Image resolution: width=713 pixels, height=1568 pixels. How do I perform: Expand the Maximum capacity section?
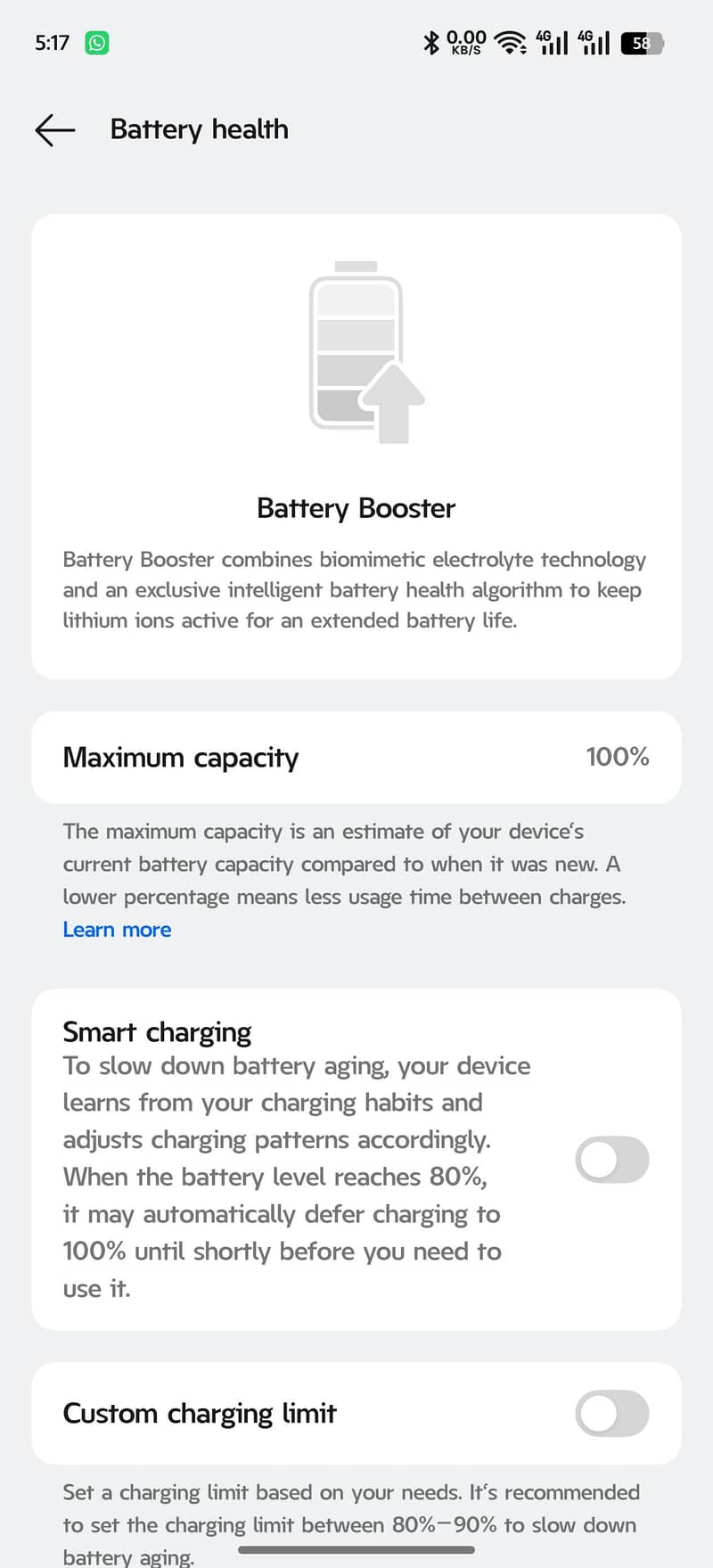(356, 757)
